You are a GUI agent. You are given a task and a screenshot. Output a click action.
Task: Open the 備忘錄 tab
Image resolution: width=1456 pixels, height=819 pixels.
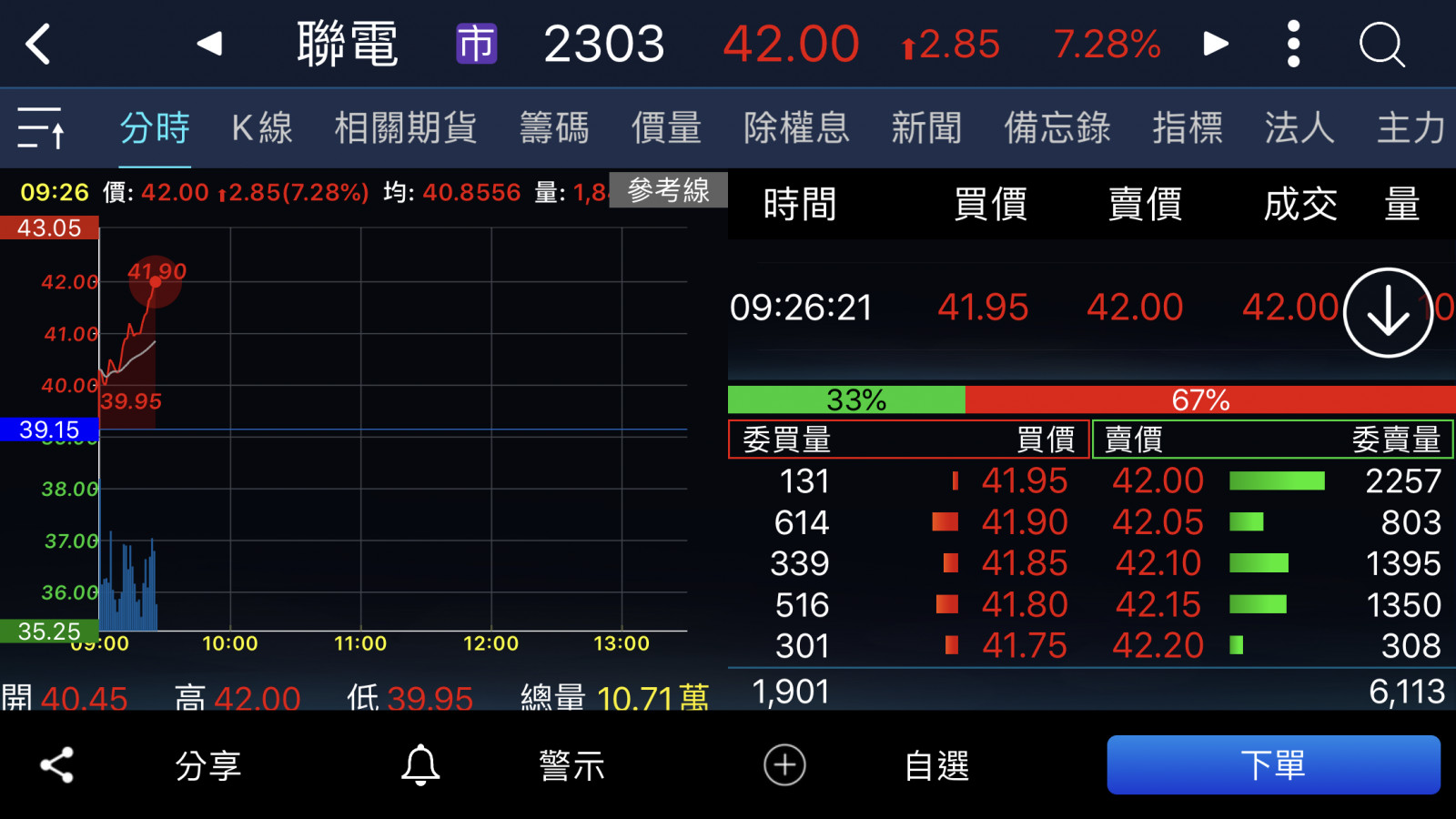pyautogui.click(x=1057, y=127)
